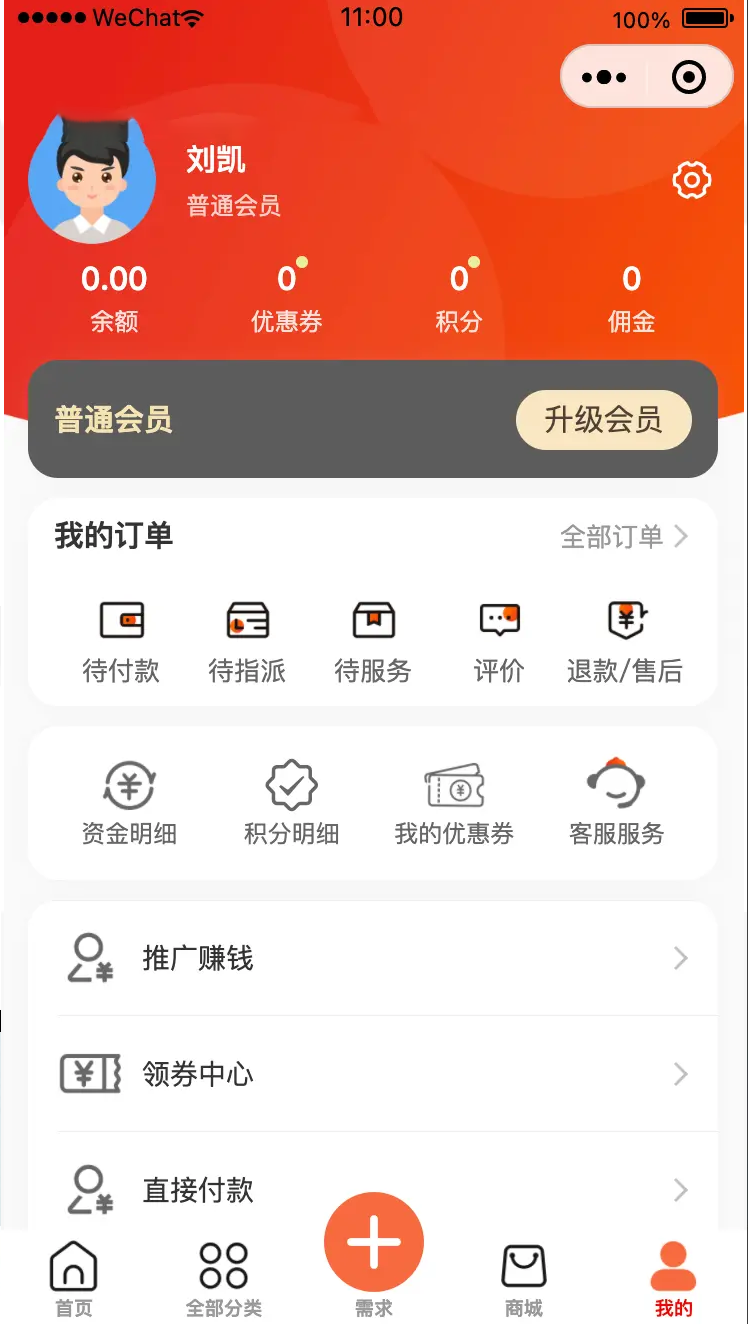The width and height of the screenshot is (748, 1324).
Task: Open 评价 order reviews
Action: [x=499, y=641]
